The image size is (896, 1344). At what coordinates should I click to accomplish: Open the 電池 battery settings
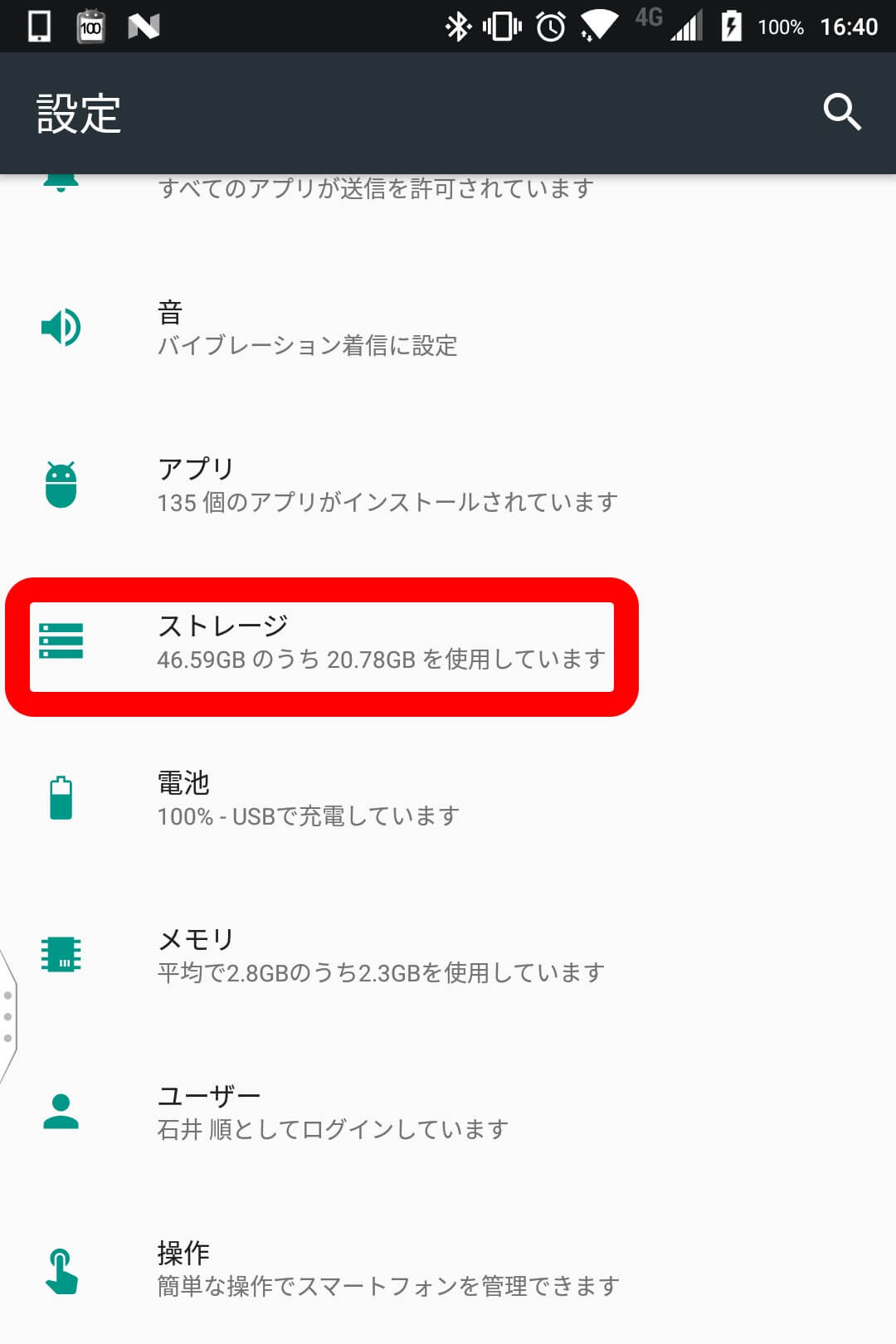(x=307, y=798)
